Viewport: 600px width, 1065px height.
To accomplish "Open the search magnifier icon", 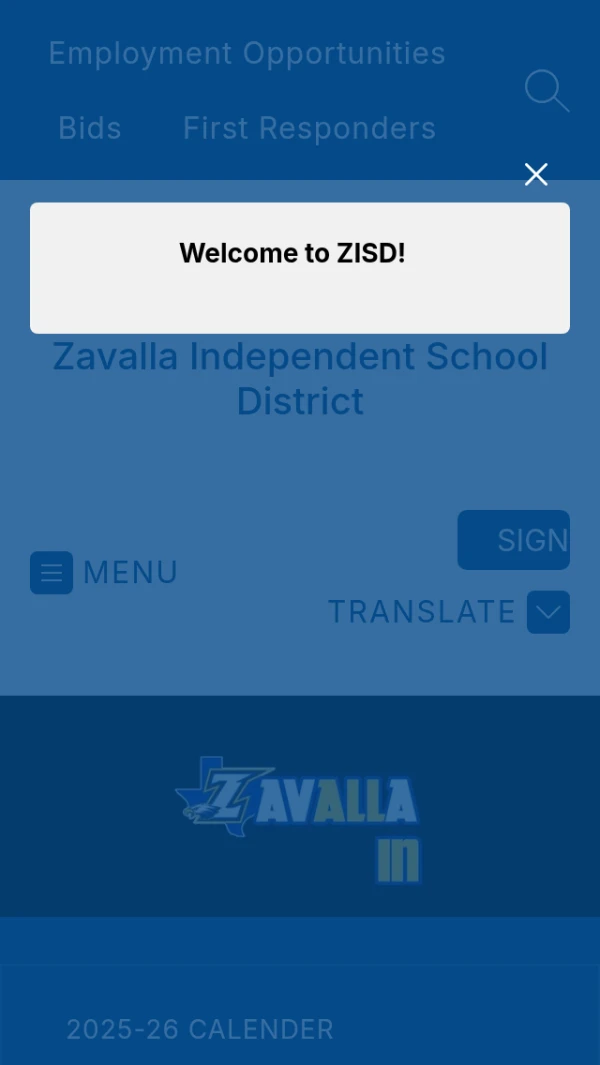I will click(547, 91).
